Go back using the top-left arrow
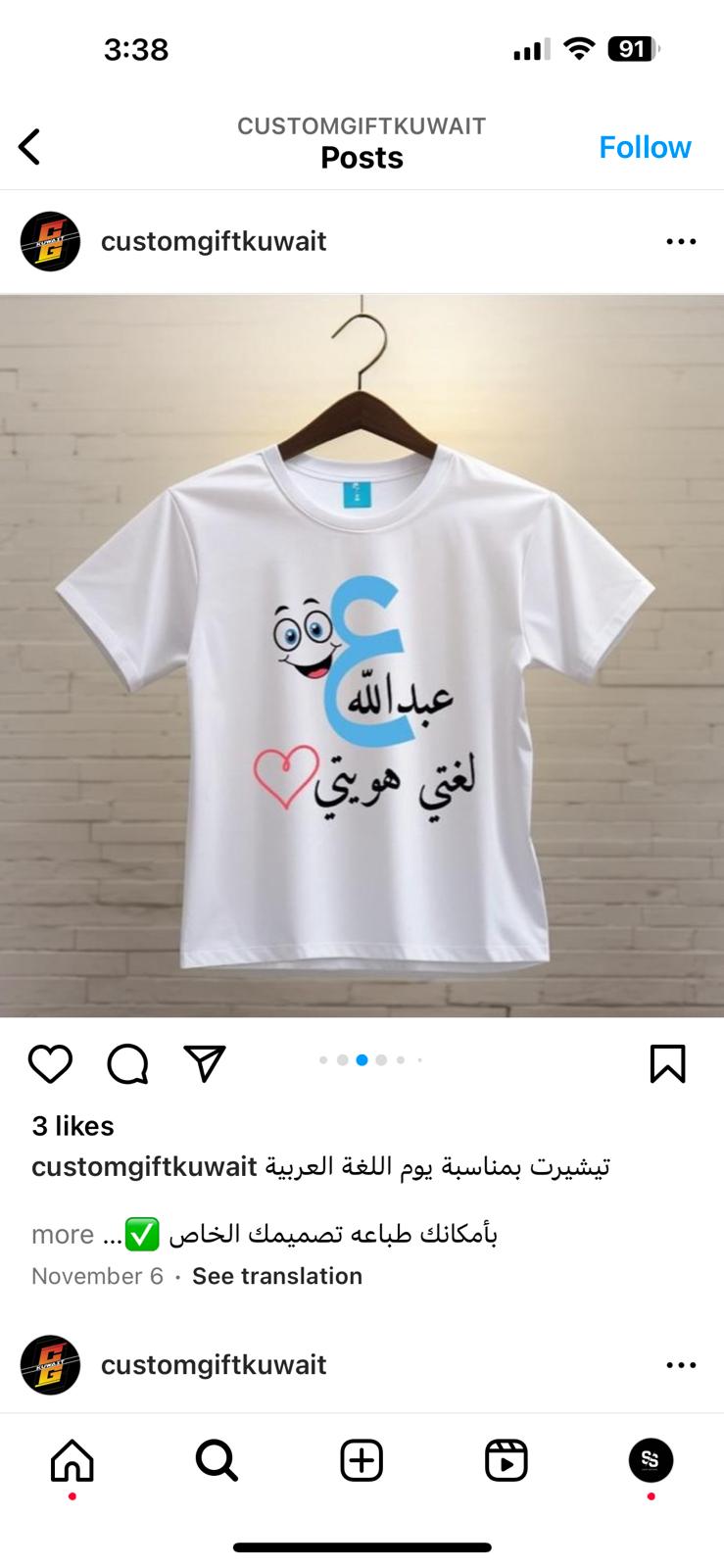 [x=29, y=147]
